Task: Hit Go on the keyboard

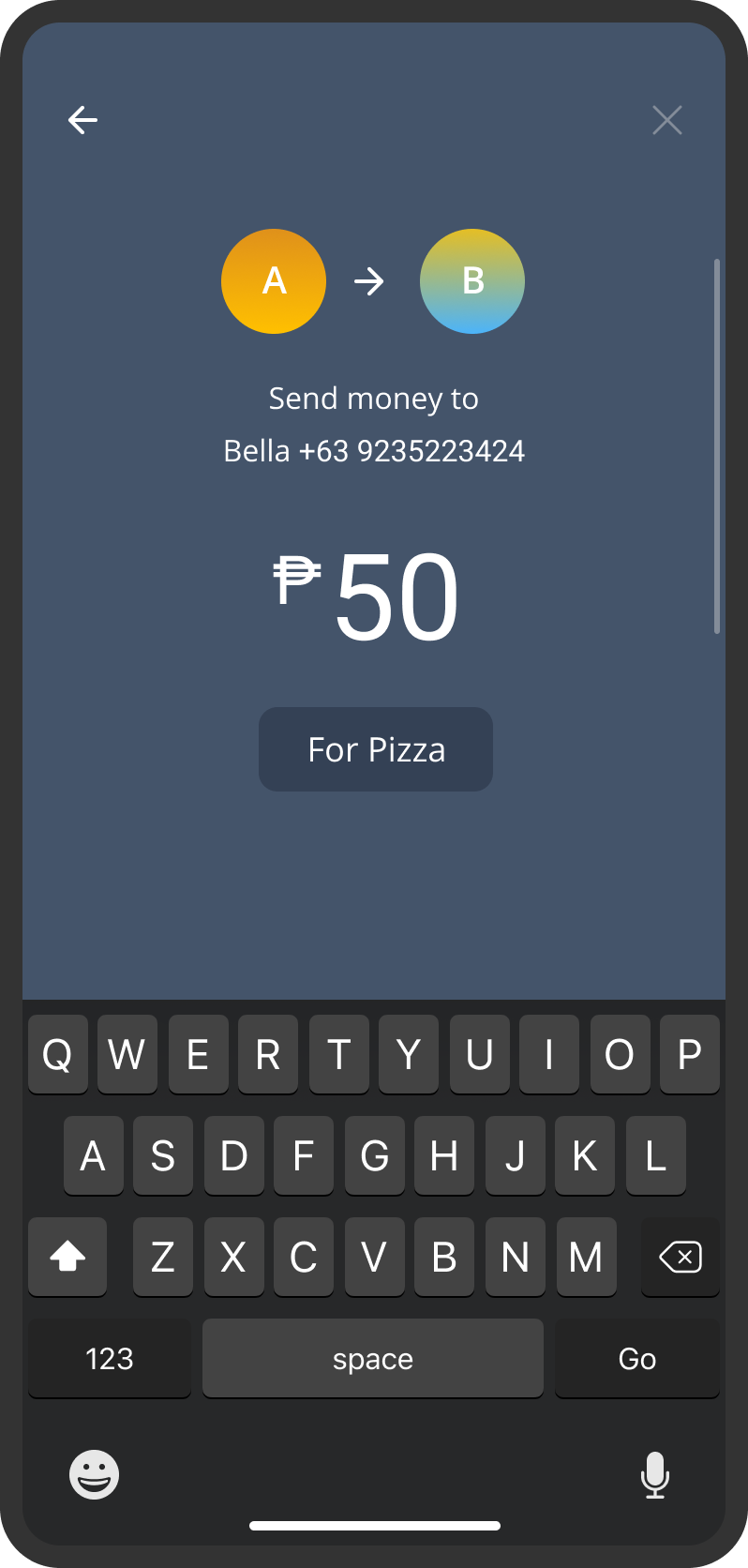Action: coord(636,1358)
